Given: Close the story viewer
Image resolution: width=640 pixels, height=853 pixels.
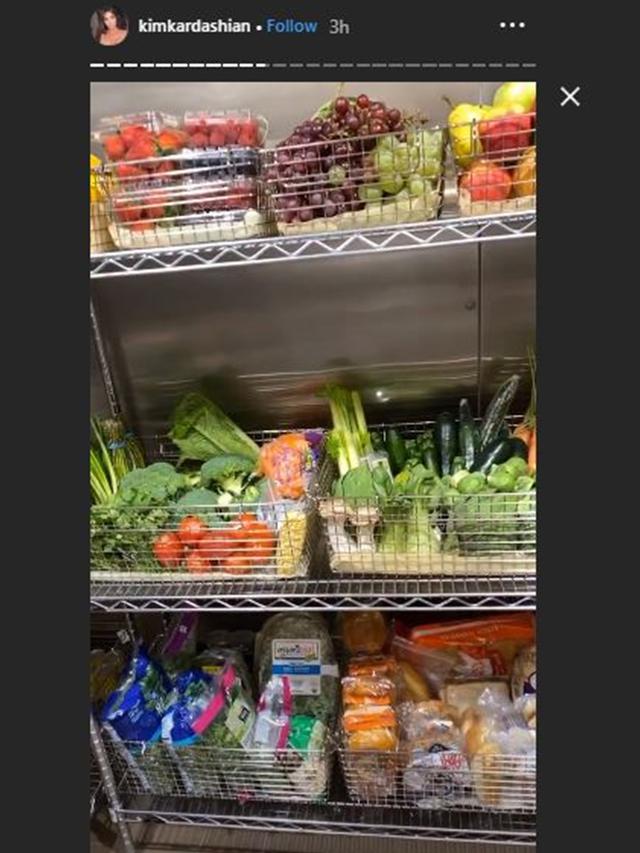Looking at the screenshot, I should 570,97.
